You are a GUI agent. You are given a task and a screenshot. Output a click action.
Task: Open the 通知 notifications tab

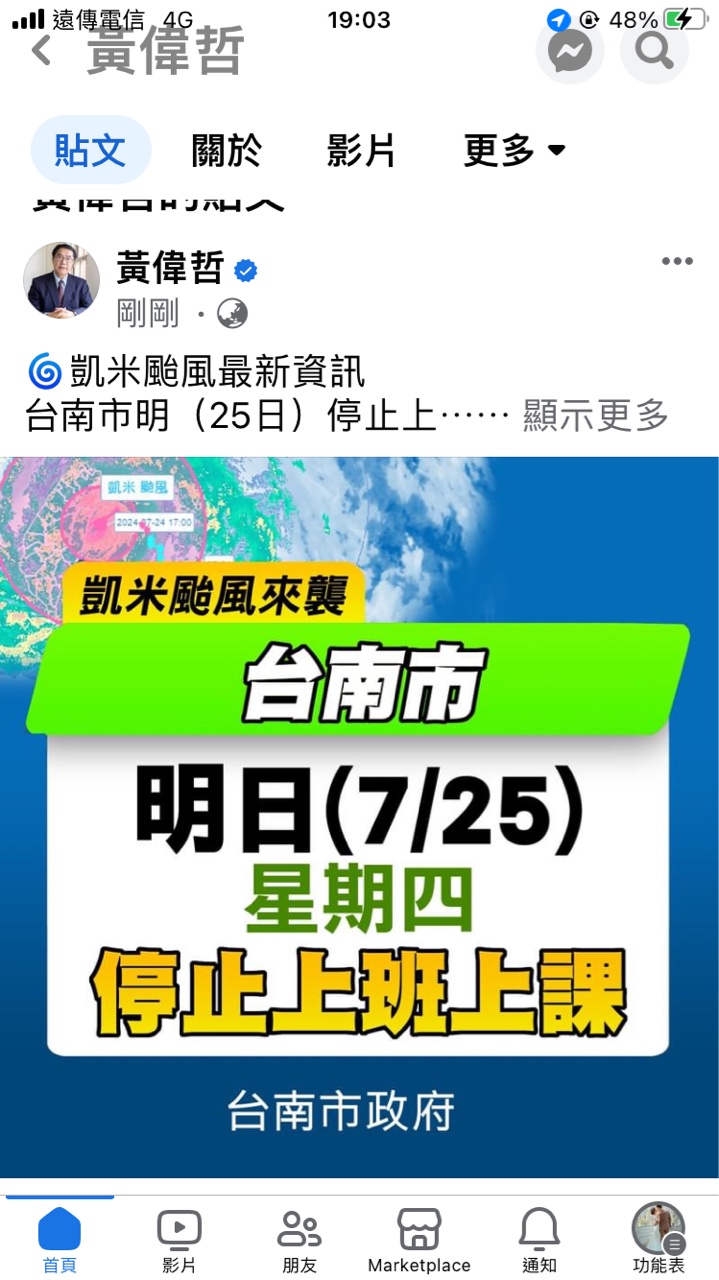pos(539,1240)
